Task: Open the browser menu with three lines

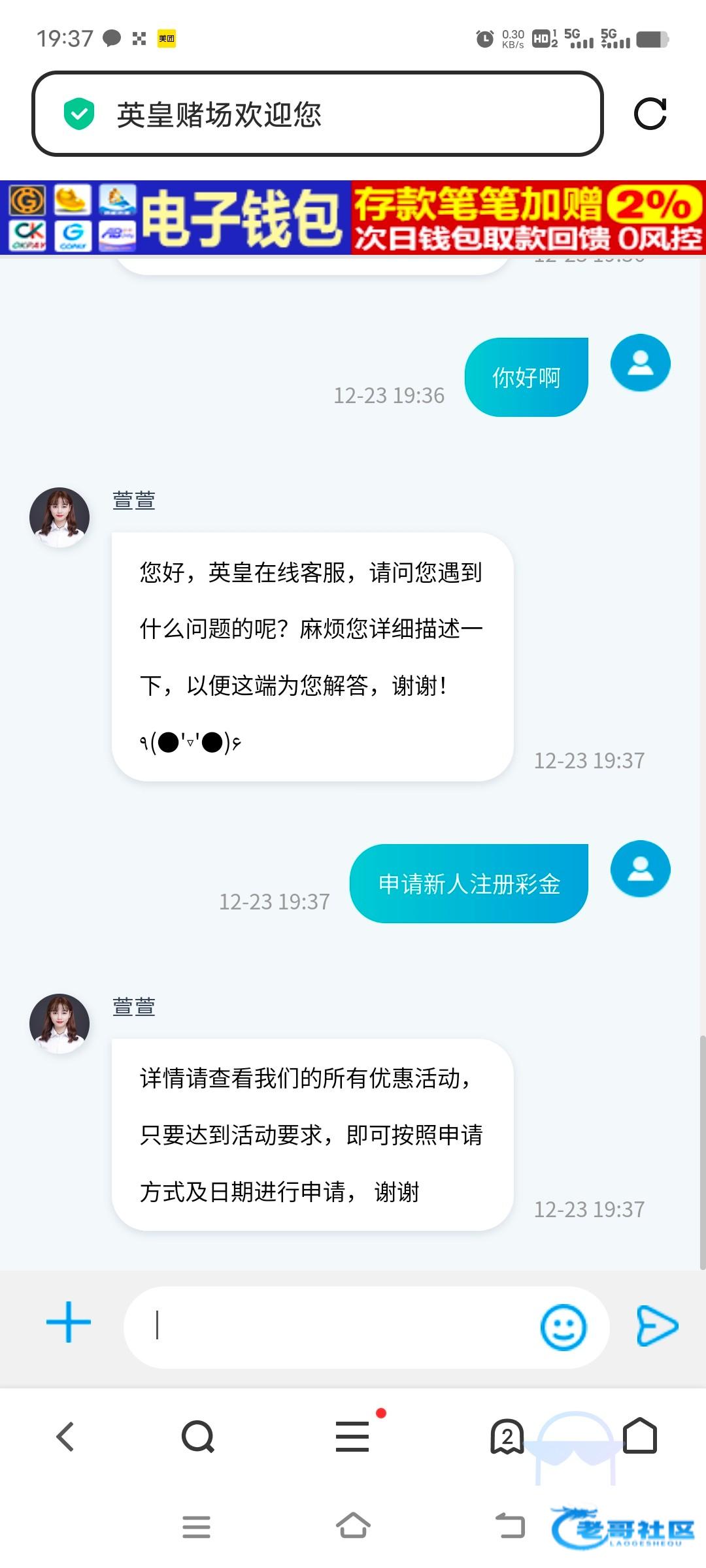Action: pyautogui.click(x=352, y=1437)
